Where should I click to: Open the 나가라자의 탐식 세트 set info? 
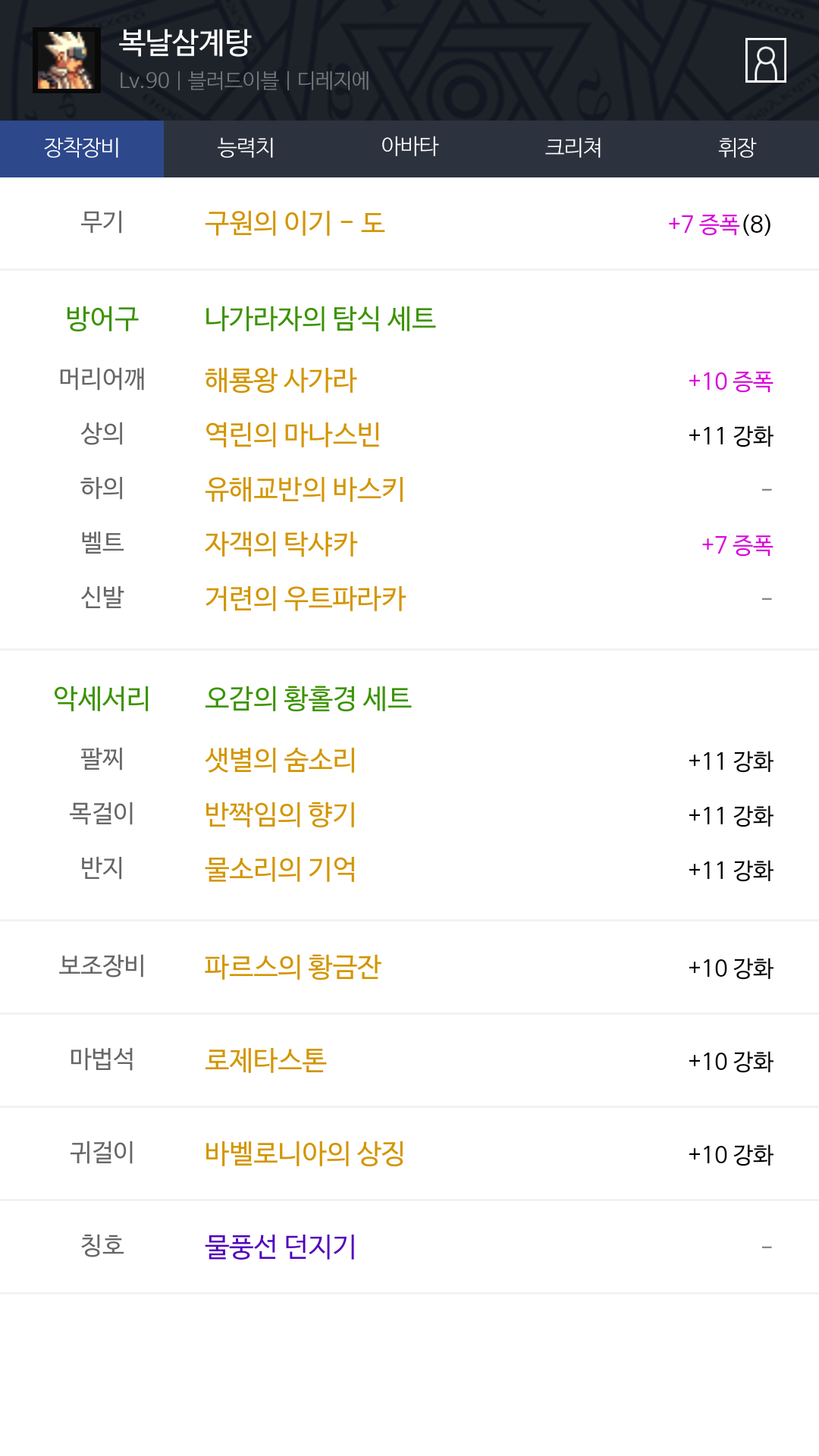pos(320,318)
